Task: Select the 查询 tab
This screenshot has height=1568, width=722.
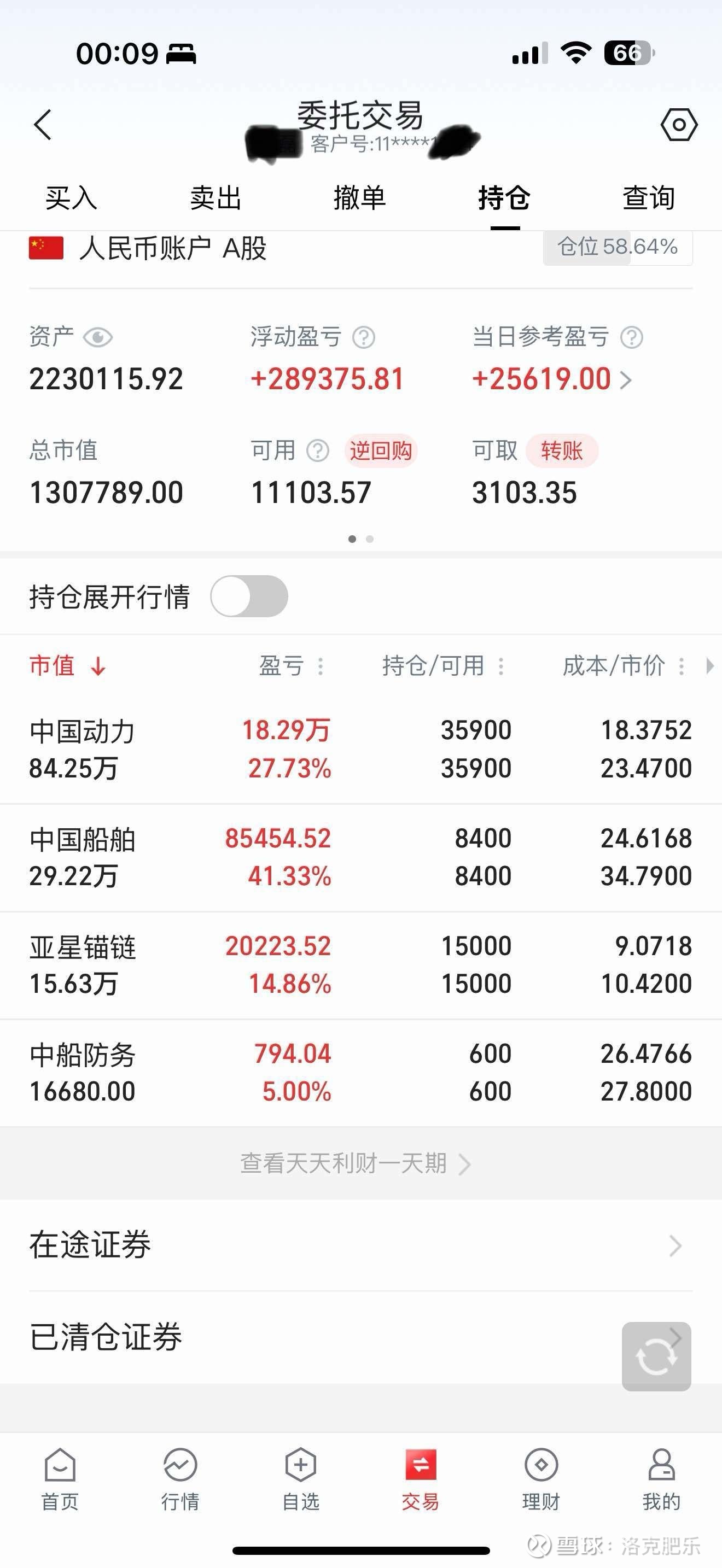Action: [x=648, y=198]
